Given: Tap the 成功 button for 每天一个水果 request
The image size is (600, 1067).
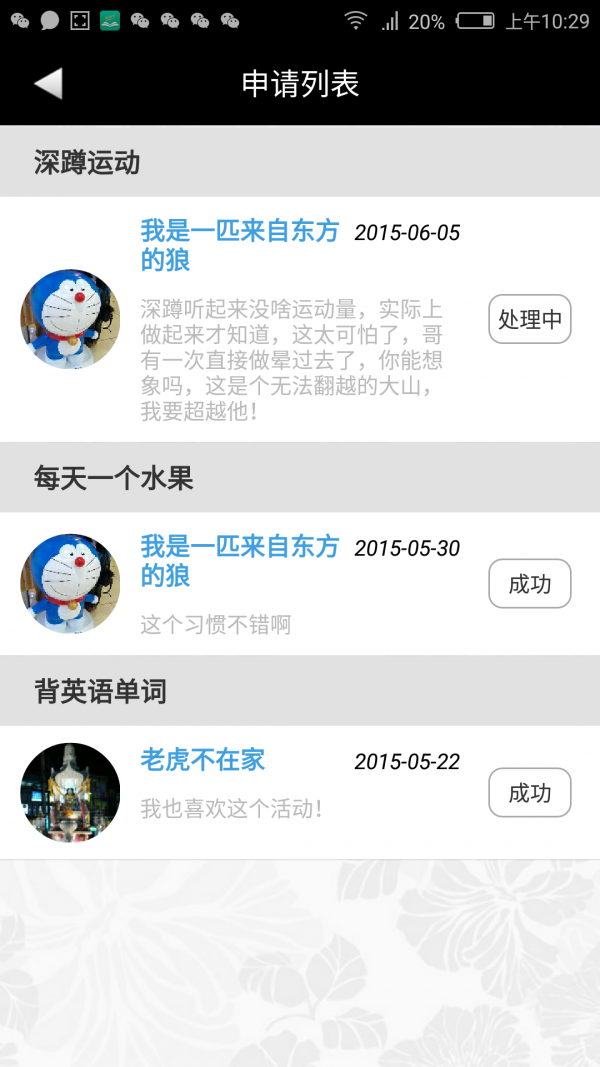Looking at the screenshot, I should point(530,584).
